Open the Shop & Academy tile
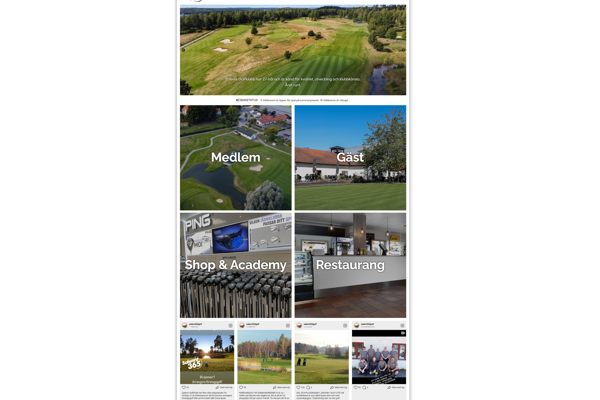The image size is (600, 400). [x=235, y=265]
